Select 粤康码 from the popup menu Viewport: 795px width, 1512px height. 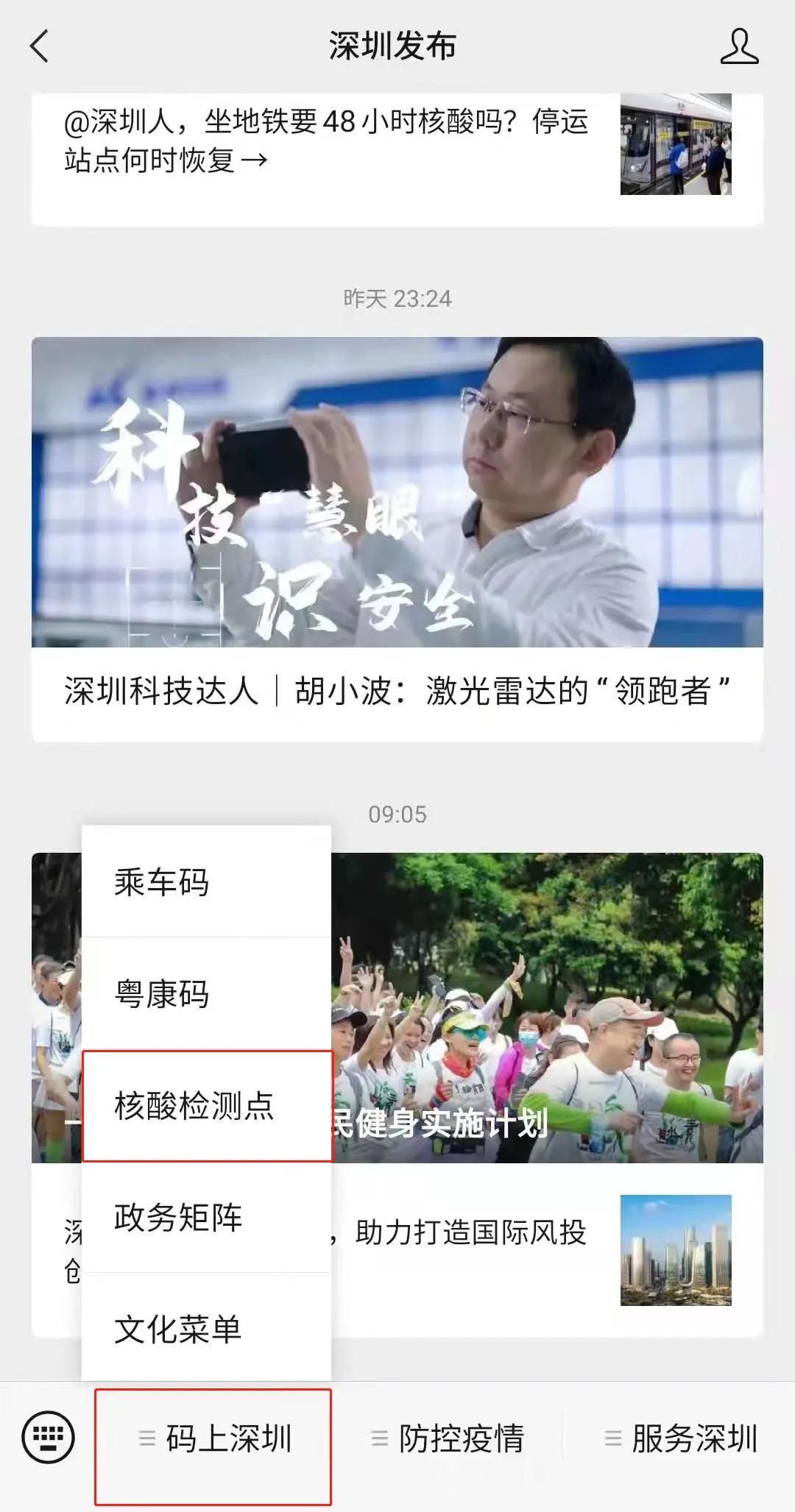[206, 994]
